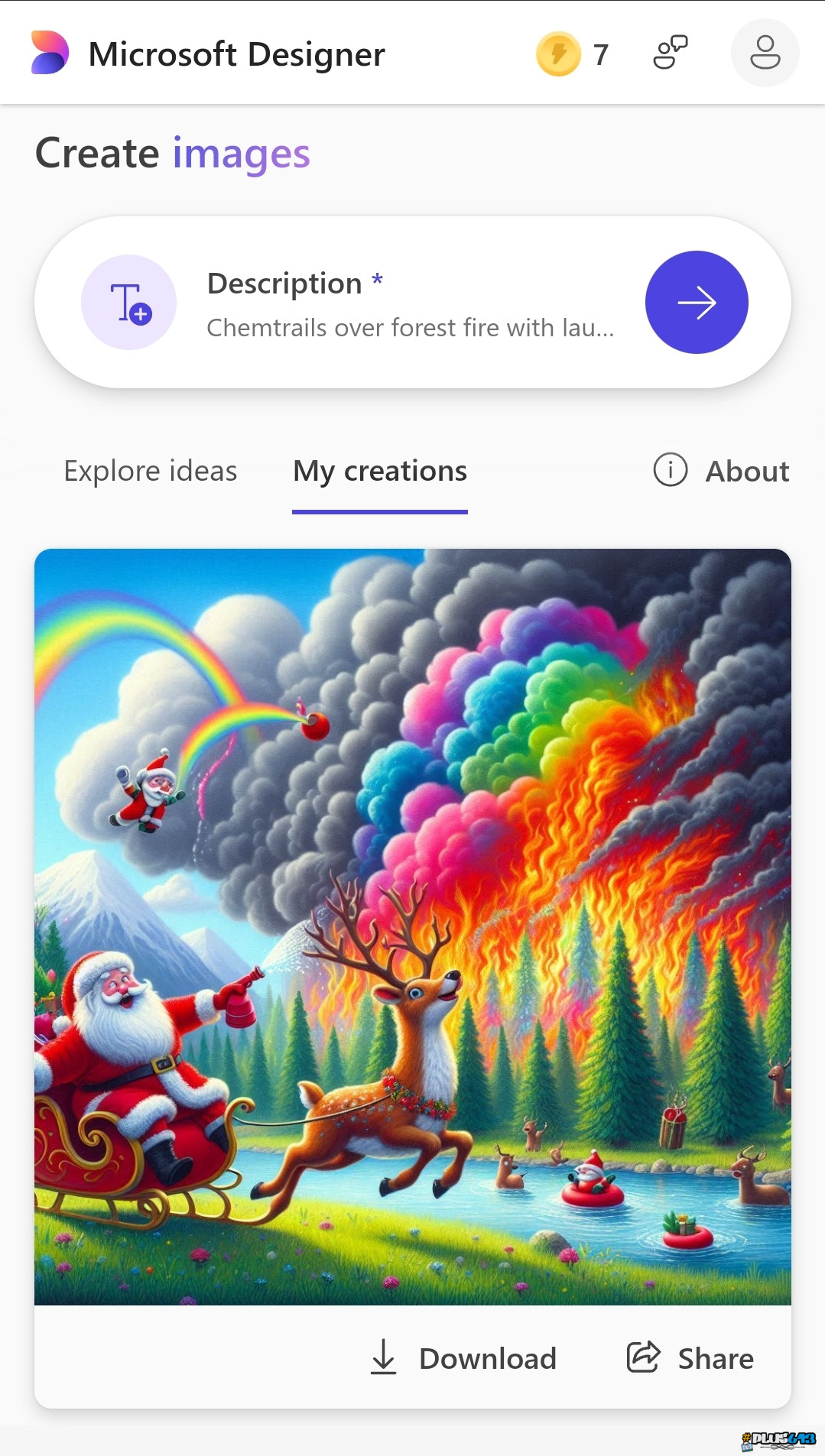Tap the add-text icon in the prompt box

pos(129,303)
